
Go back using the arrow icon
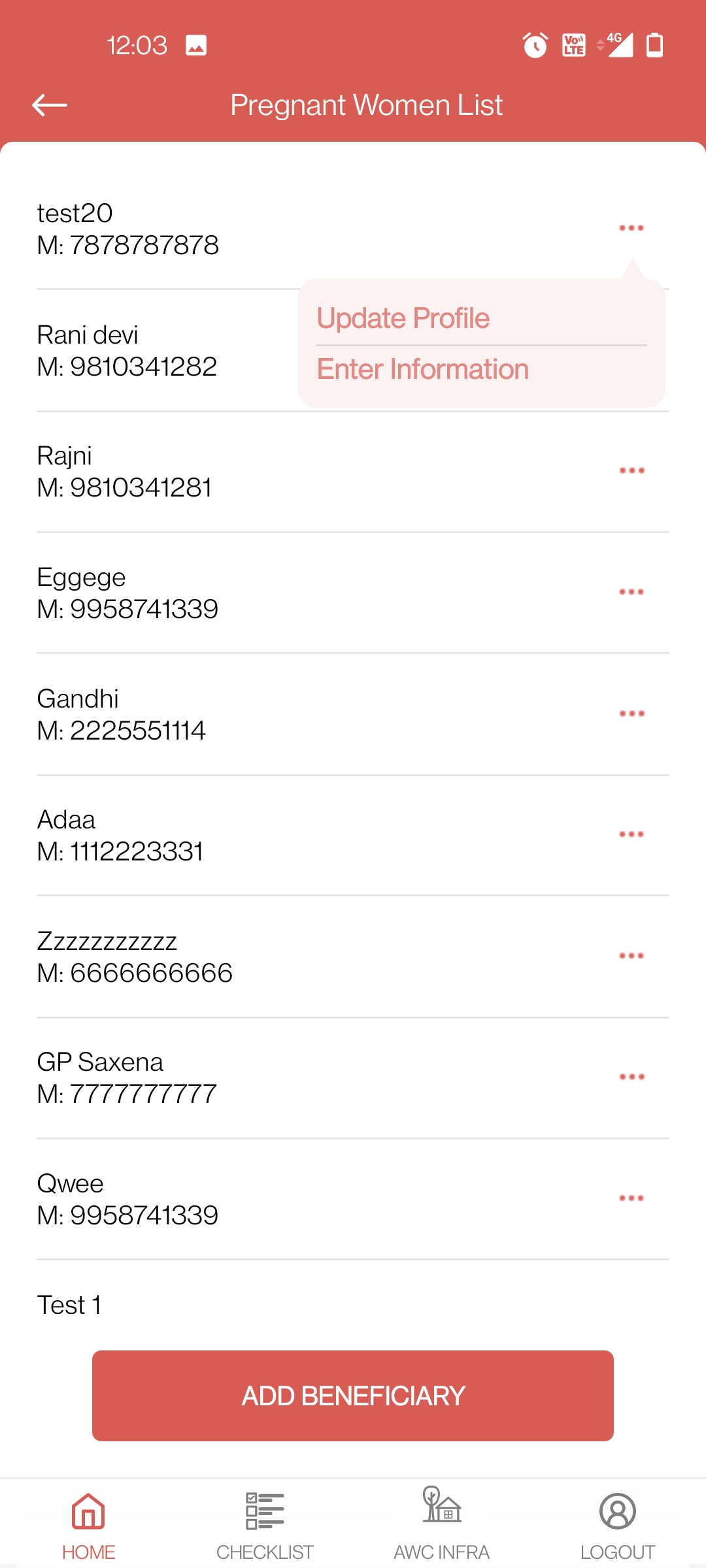(50, 105)
